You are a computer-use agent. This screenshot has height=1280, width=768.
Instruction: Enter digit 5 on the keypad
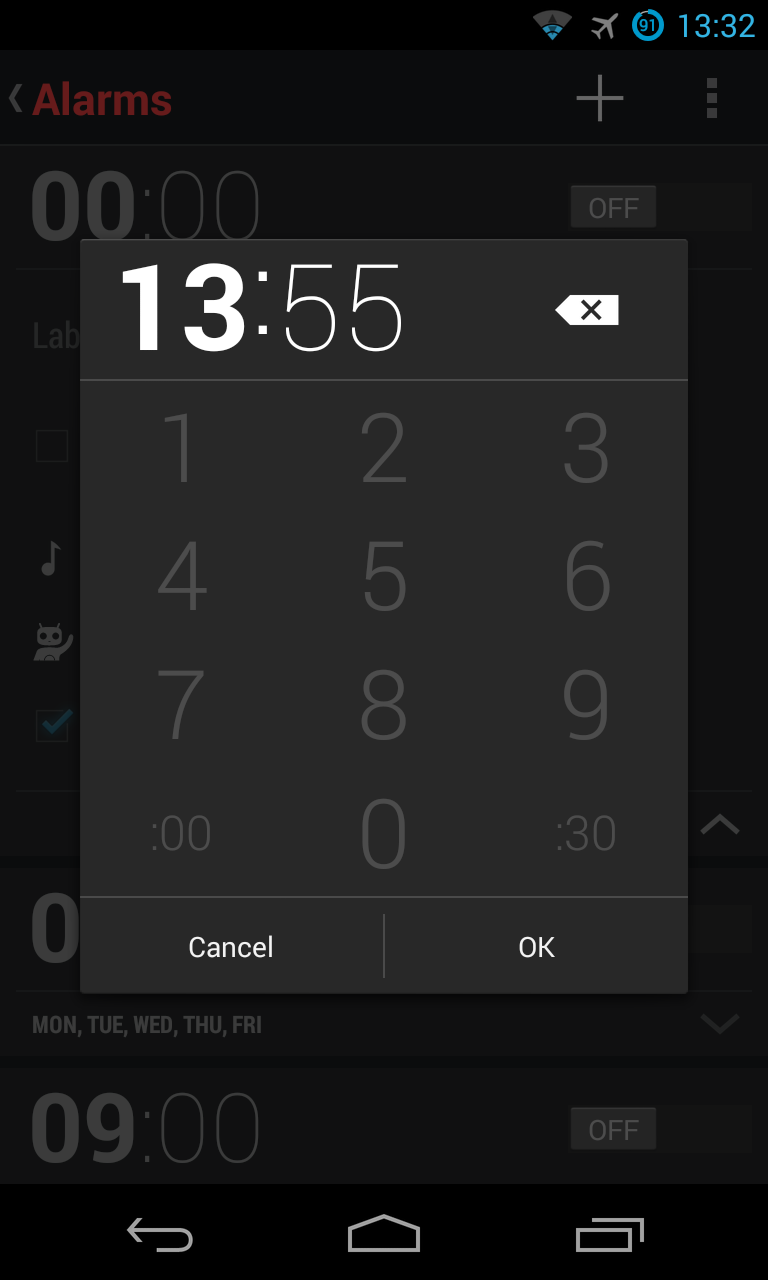click(x=384, y=575)
